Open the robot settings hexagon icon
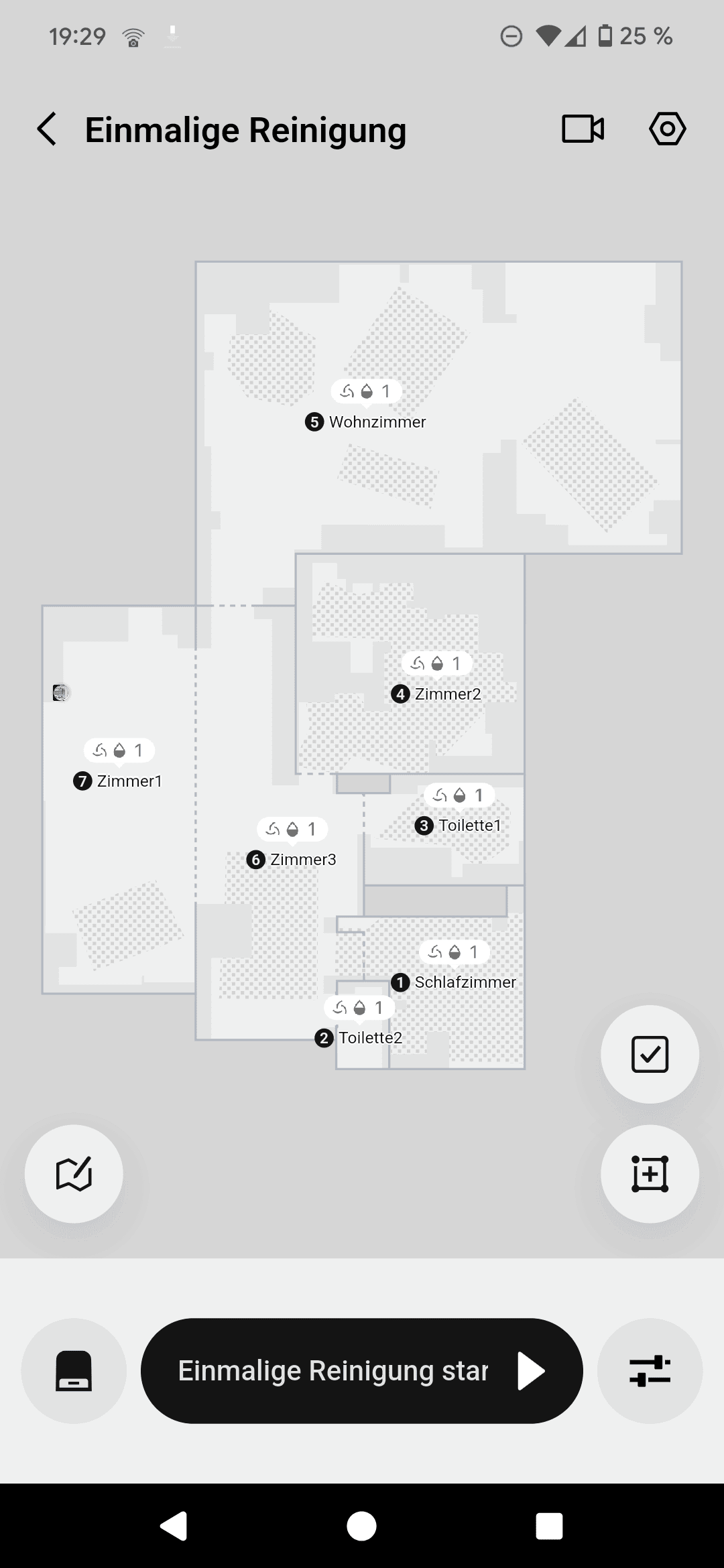Viewport: 724px width, 1568px height. point(667,129)
